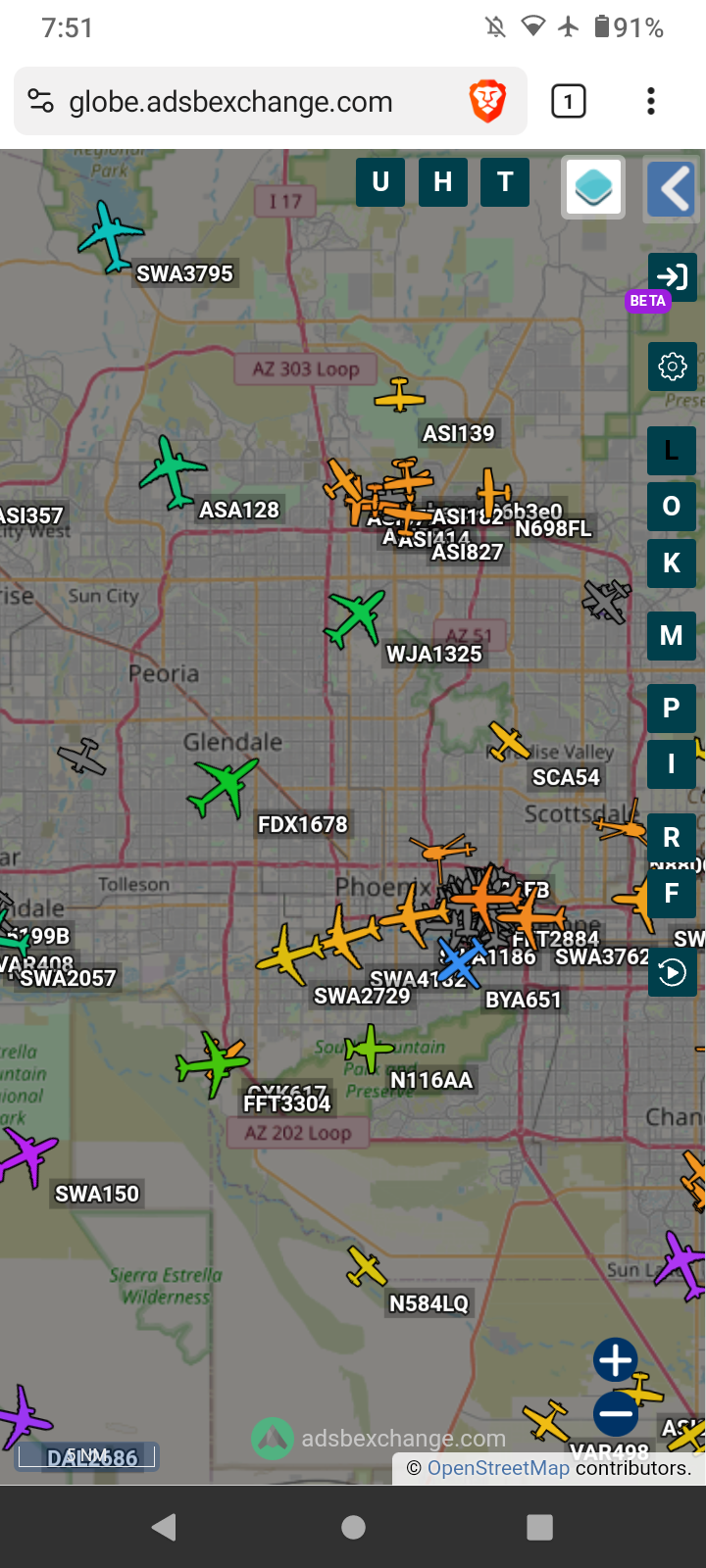Open the map settings gear
Viewport: 706px width, 1568px height.
tap(673, 367)
